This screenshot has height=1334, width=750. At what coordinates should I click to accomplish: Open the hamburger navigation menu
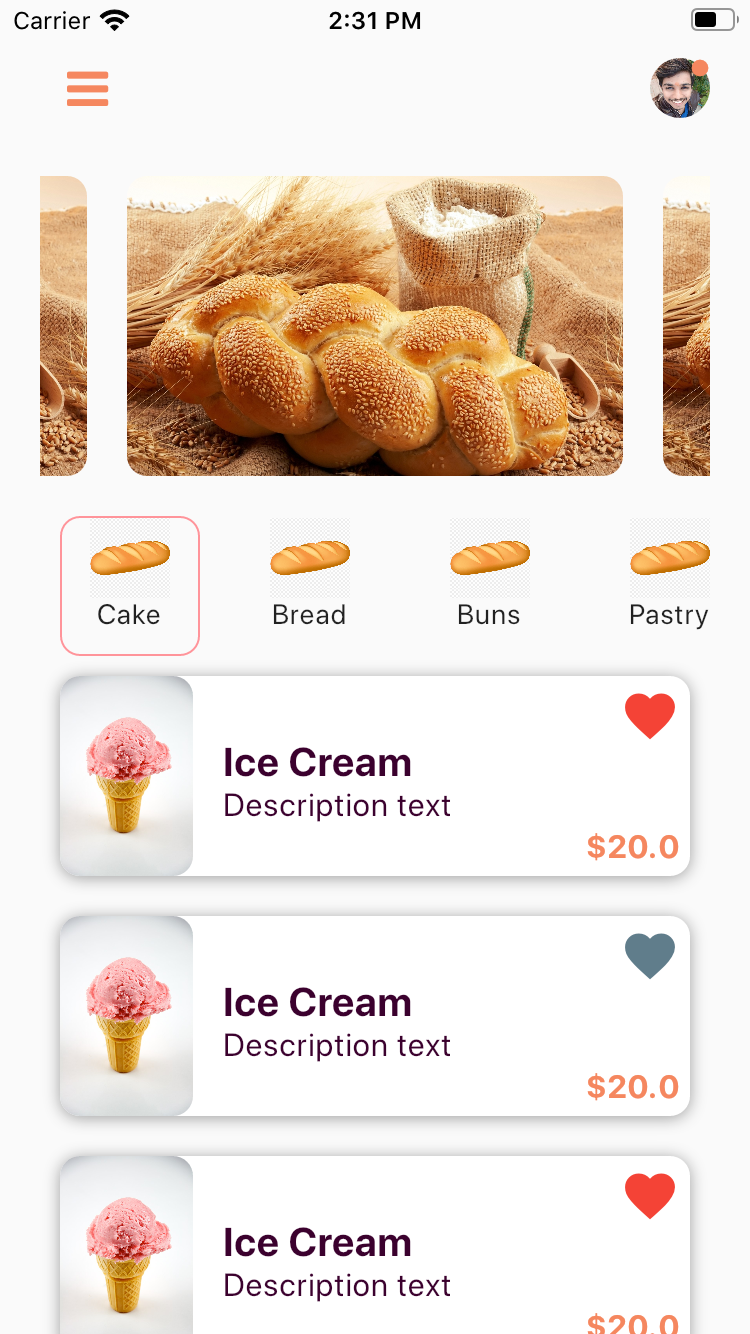tap(88, 89)
